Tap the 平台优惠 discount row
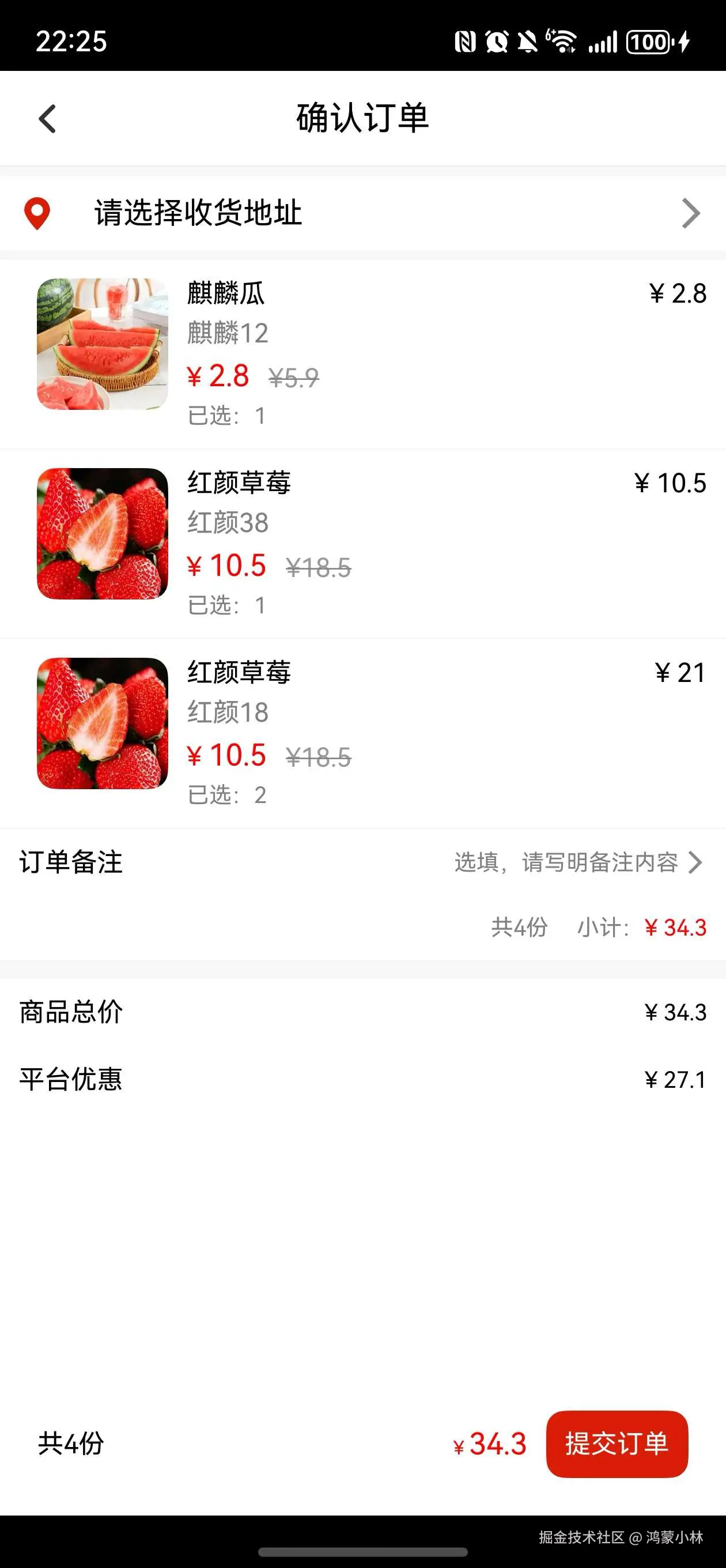Viewport: 726px width, 1568px height. tap(71, 1080)
